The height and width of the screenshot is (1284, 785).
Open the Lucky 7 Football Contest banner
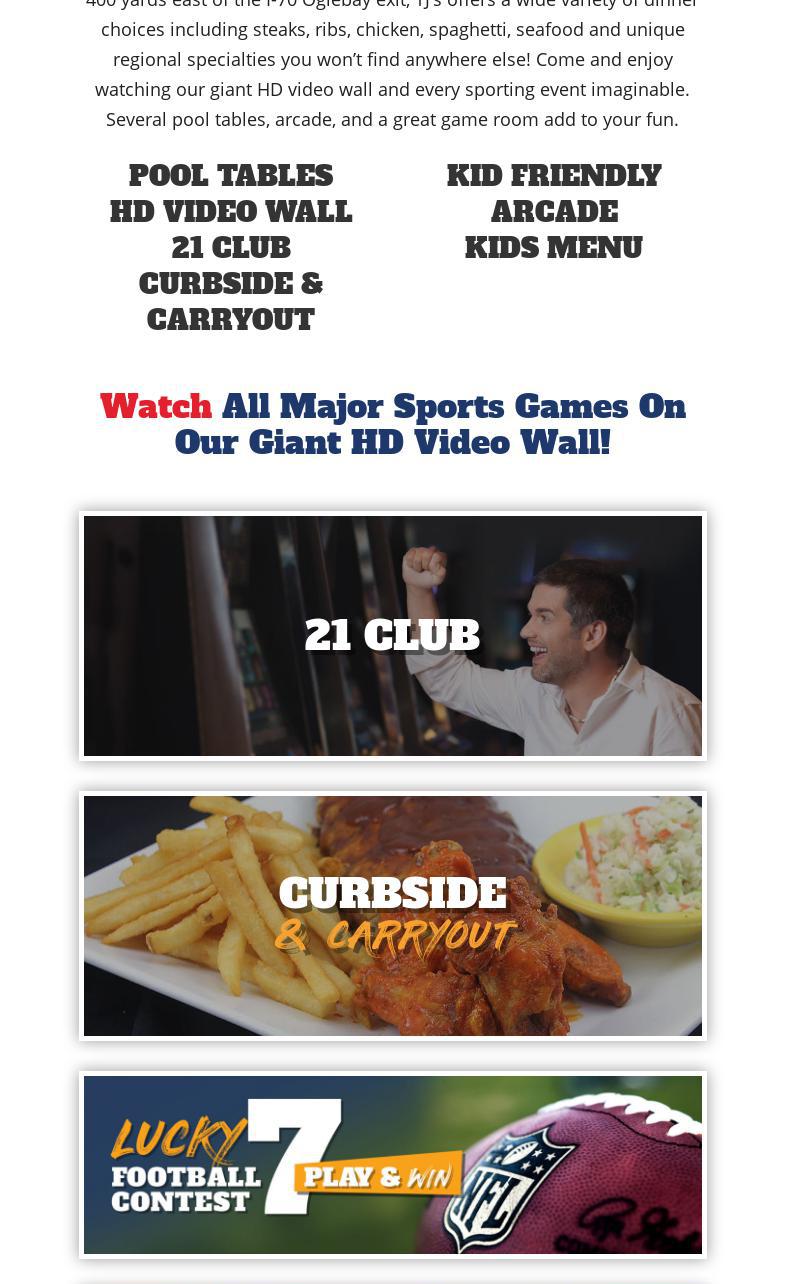392,1165
